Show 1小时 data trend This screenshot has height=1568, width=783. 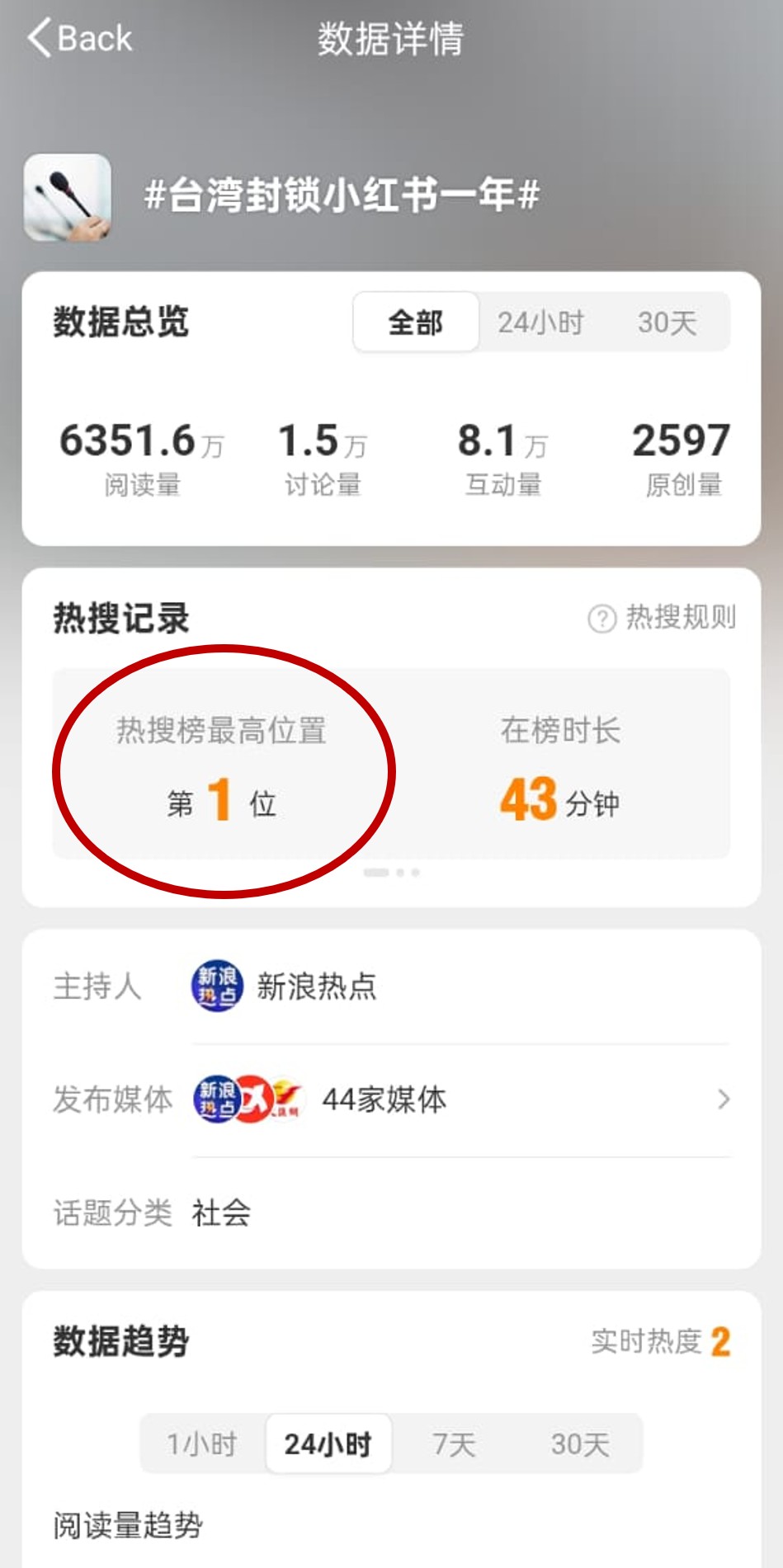(x=202, y=1444)
